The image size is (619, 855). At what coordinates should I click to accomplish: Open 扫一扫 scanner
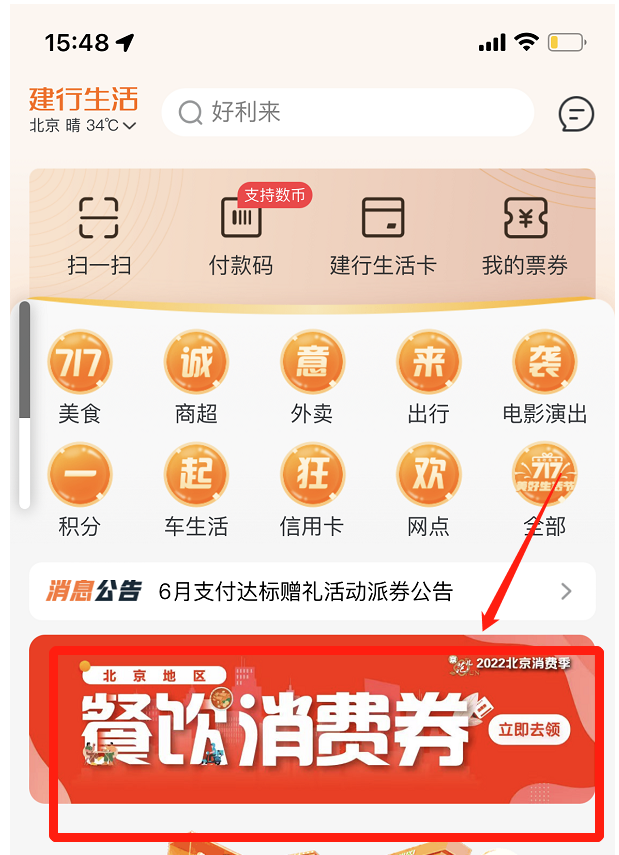99,236
